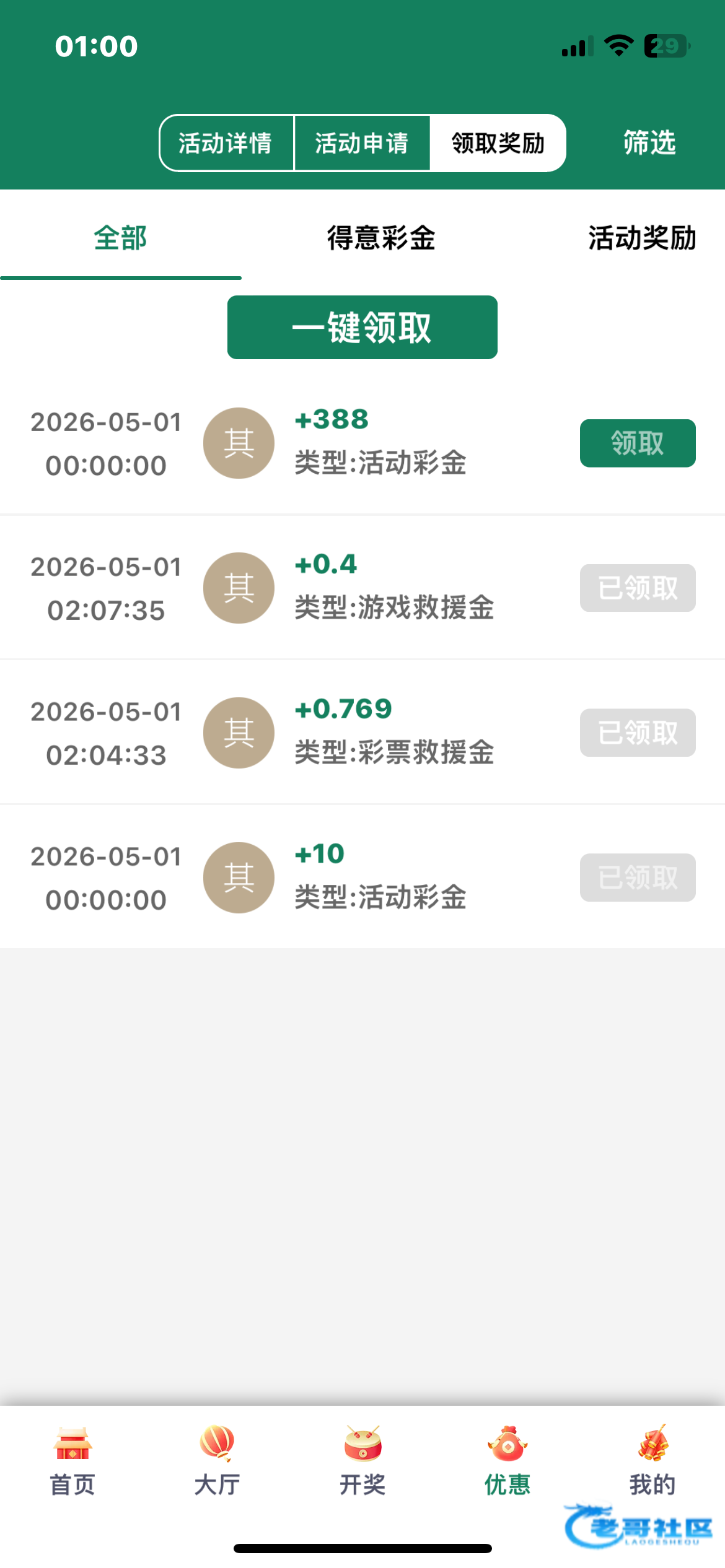The height and width of the screenshot is (1568, 725).
Task: Switch to the 得意彩金 tab
Action: [381, 238]
